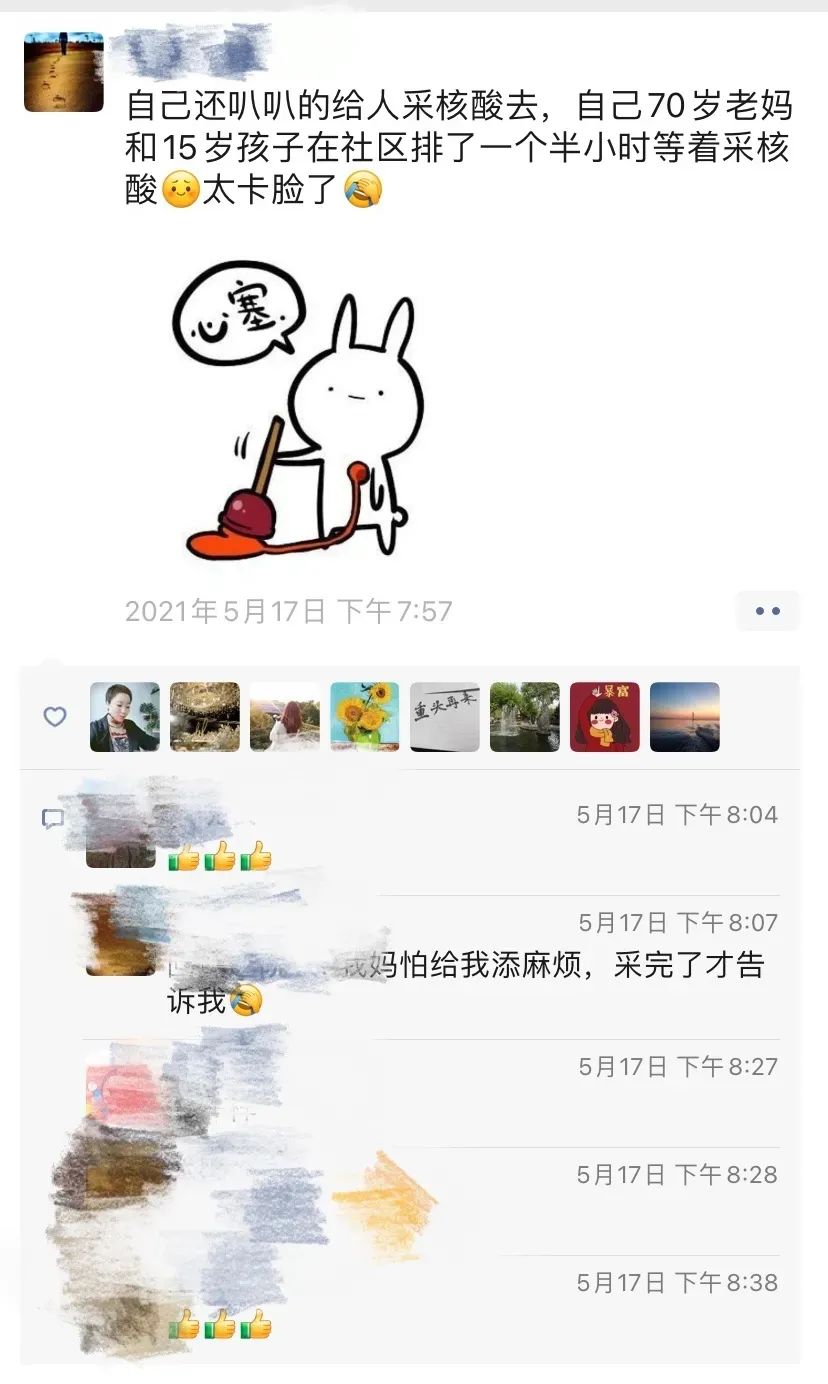Open the liker with the fountain garden avatar
Viewport: 828px width, 1384px height.
point(525,717)
